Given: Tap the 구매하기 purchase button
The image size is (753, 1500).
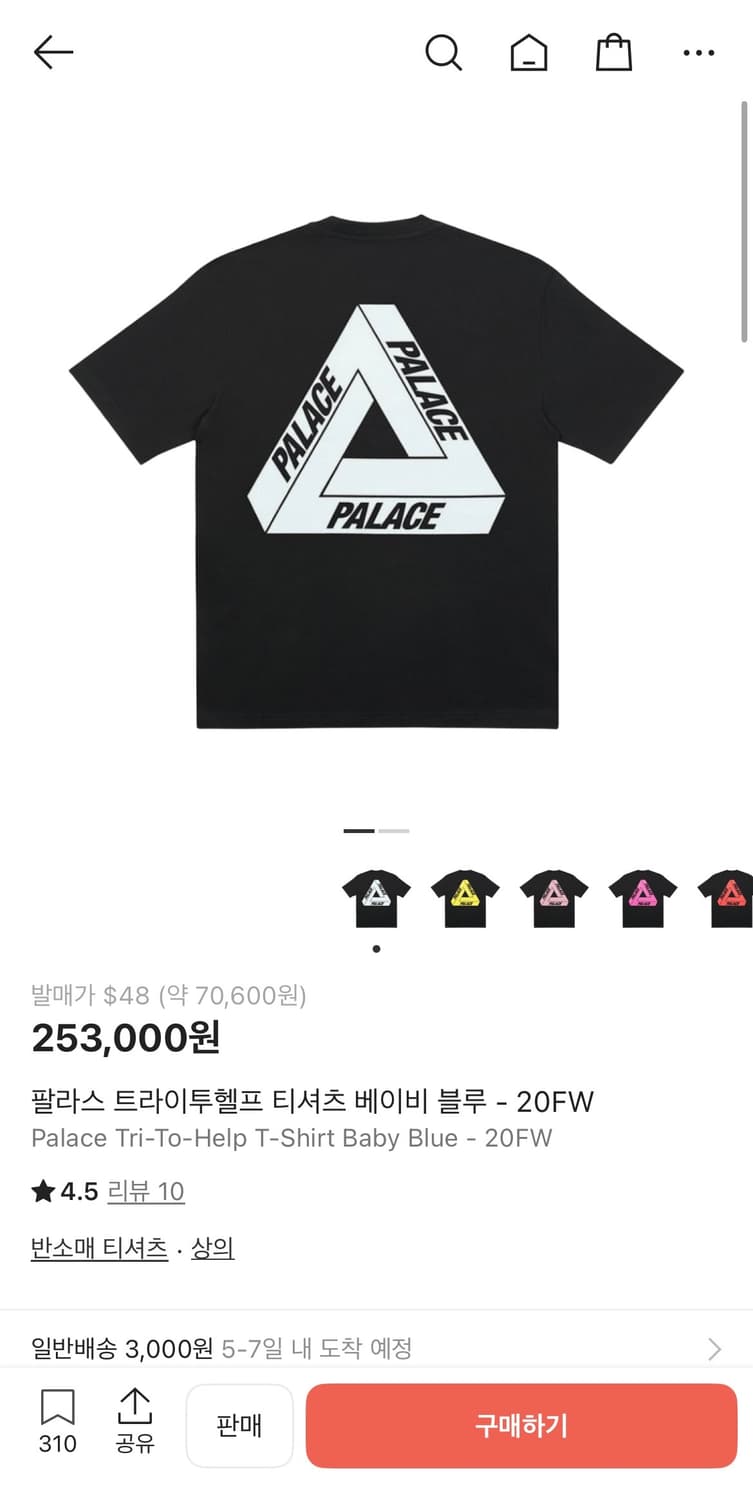Looking at the screenshot, I should pyautogui.click(x=520, y=1424).
